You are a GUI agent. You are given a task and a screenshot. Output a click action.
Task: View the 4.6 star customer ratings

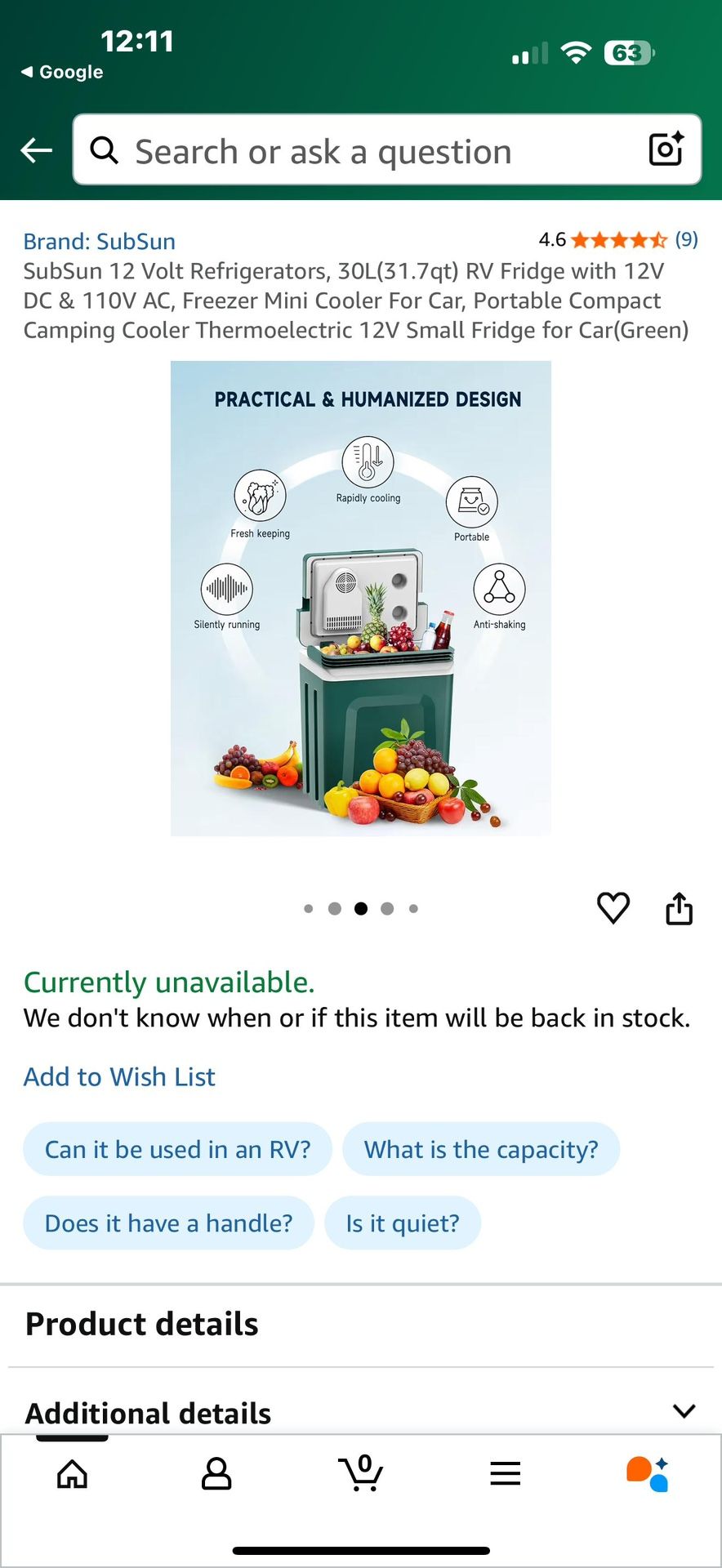618,239
